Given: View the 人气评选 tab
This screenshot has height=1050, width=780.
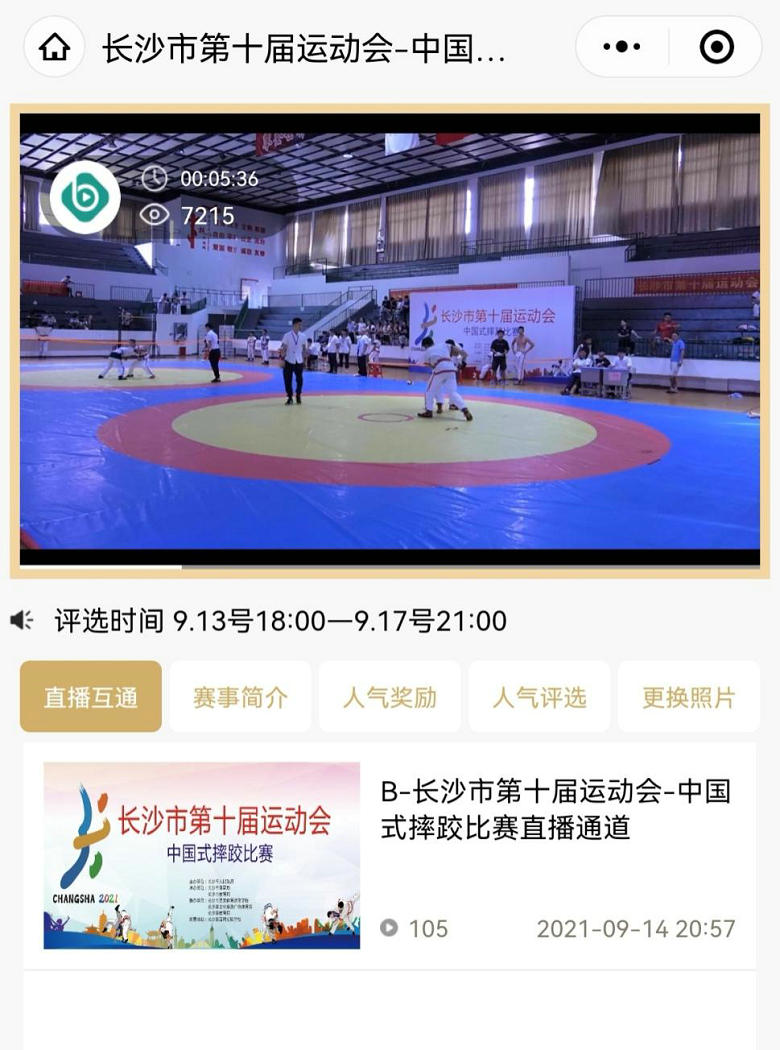Looking at the screenshot, I should pyautogui.click(x=539, y=697).
